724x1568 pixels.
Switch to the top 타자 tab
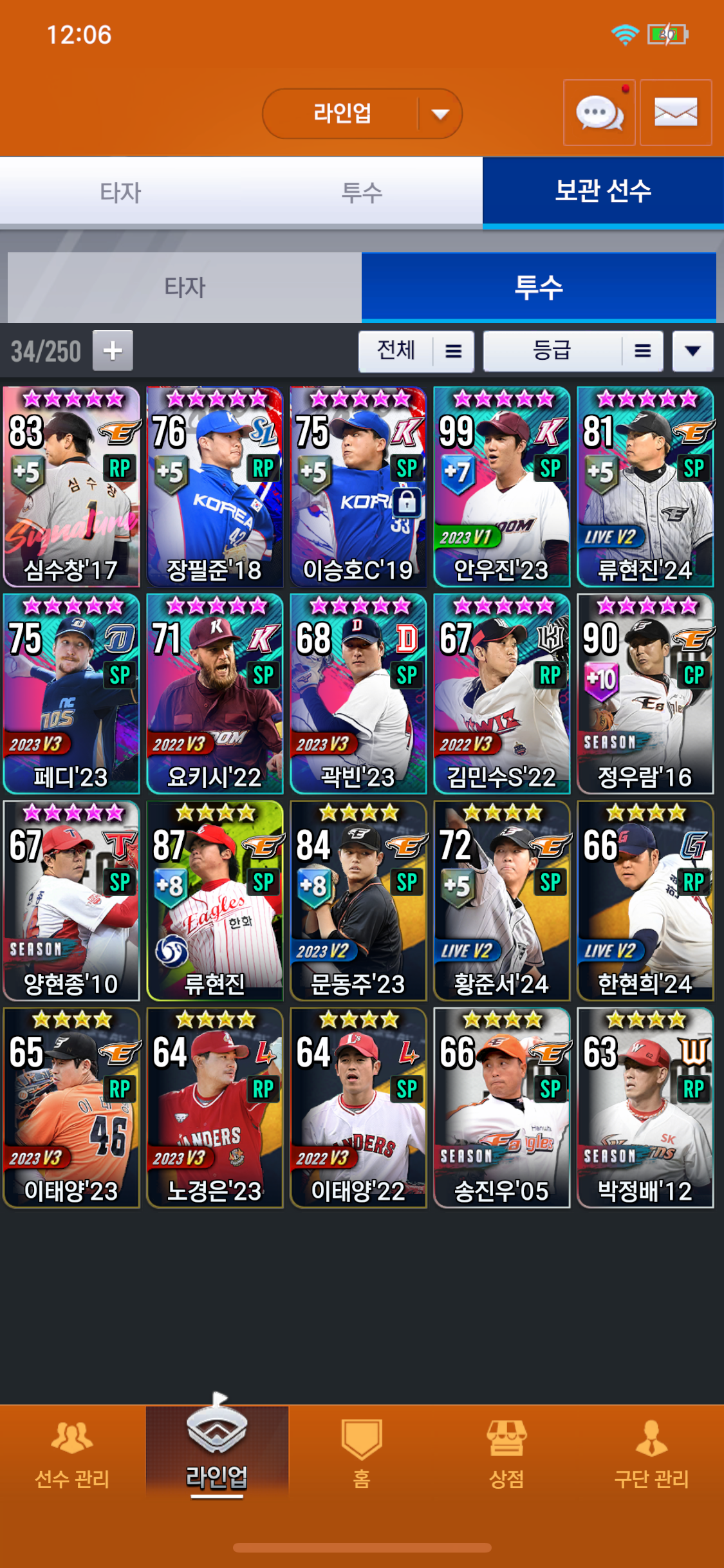click(x=120, y=192)
